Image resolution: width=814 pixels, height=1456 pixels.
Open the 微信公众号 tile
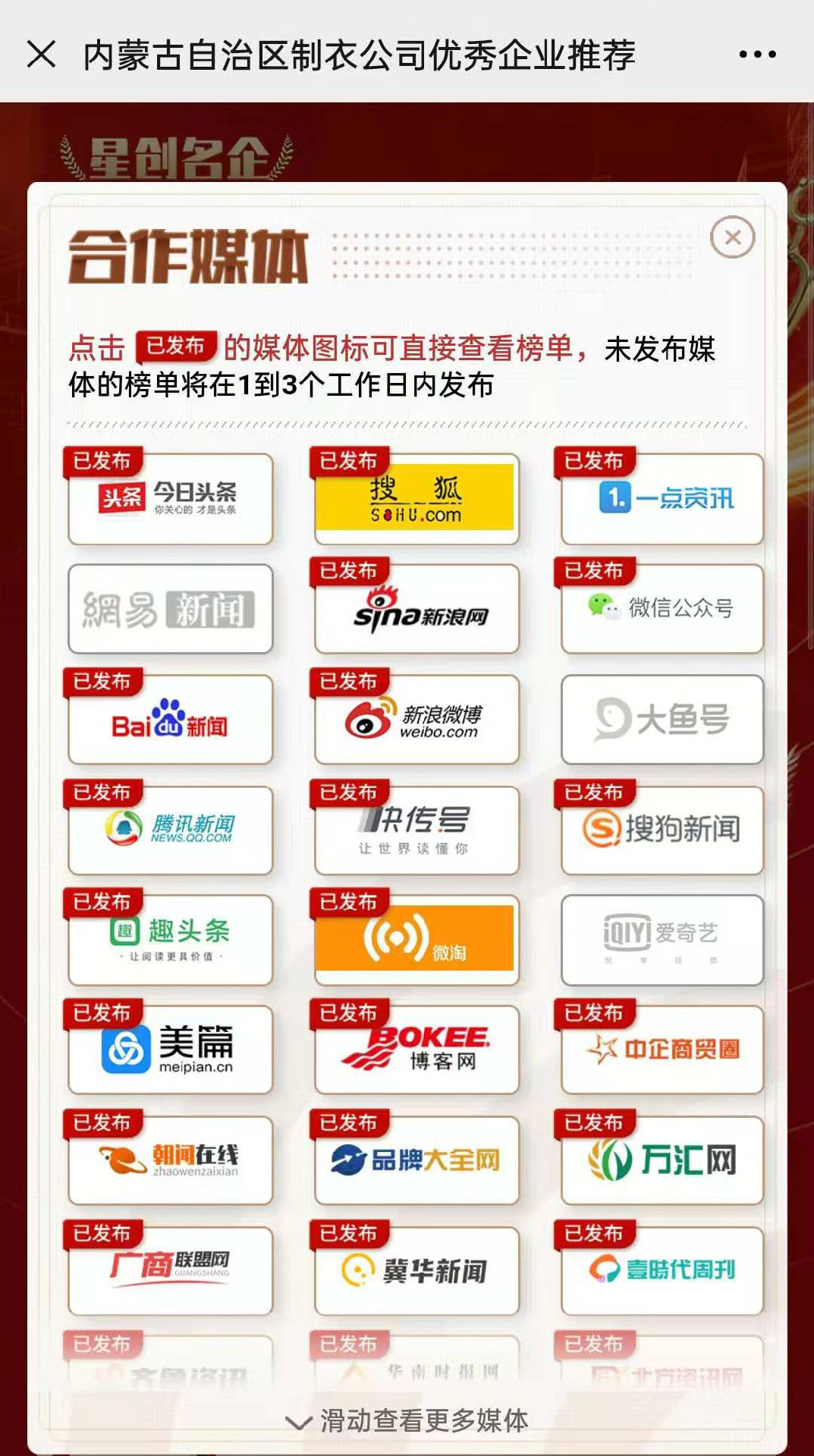point(662,610)
